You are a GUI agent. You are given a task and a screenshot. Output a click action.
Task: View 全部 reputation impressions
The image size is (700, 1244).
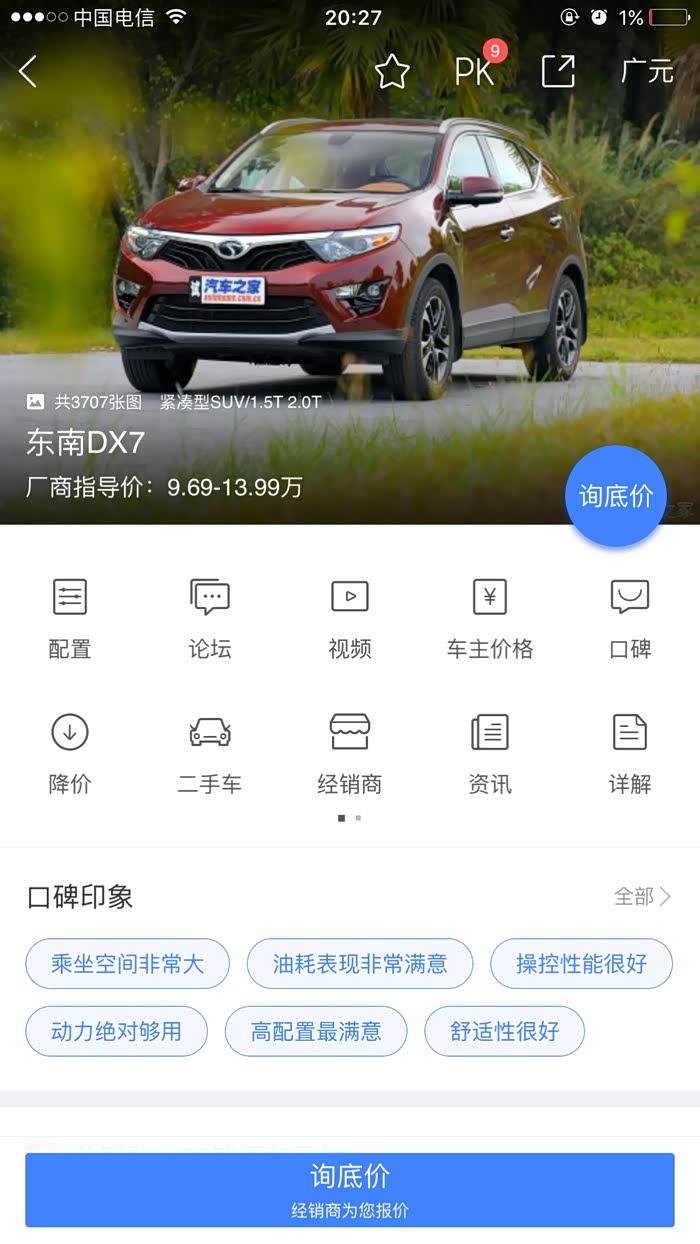click(x=642, y=897)
